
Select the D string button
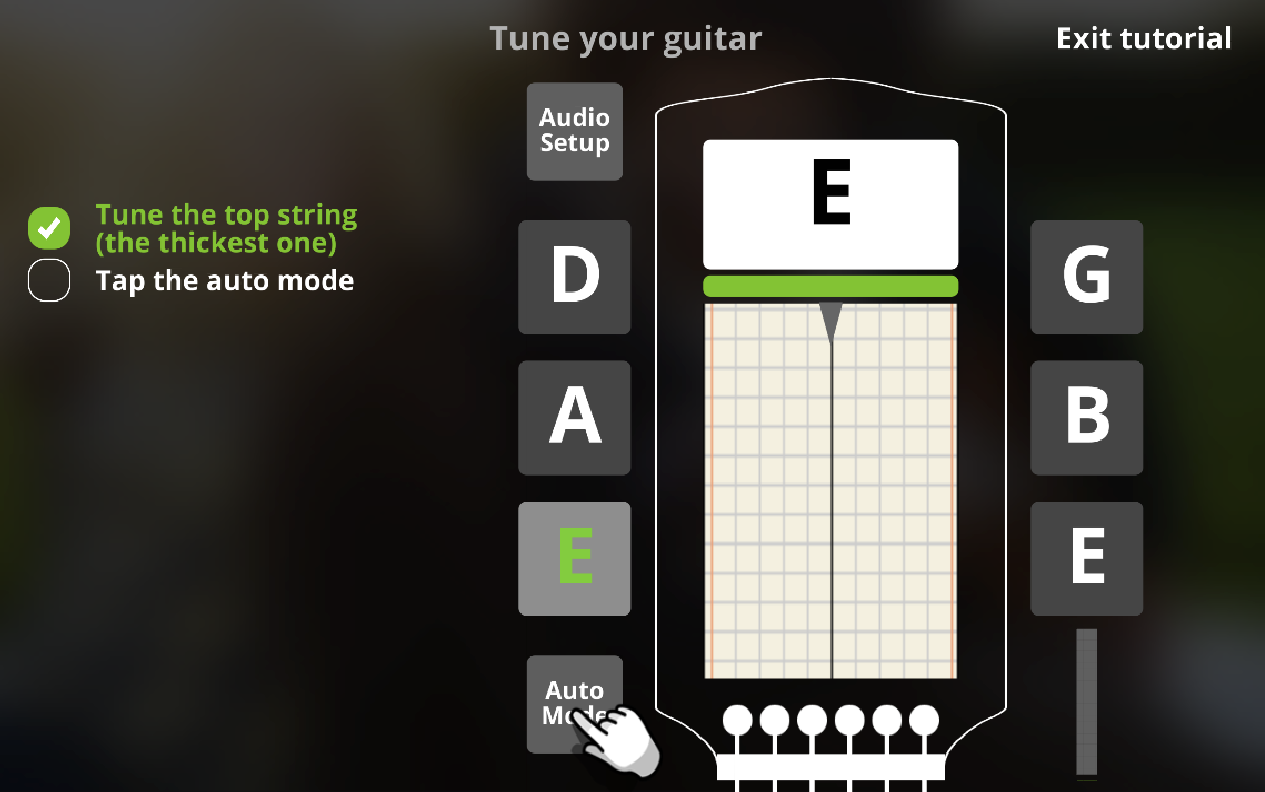point(574,277)
